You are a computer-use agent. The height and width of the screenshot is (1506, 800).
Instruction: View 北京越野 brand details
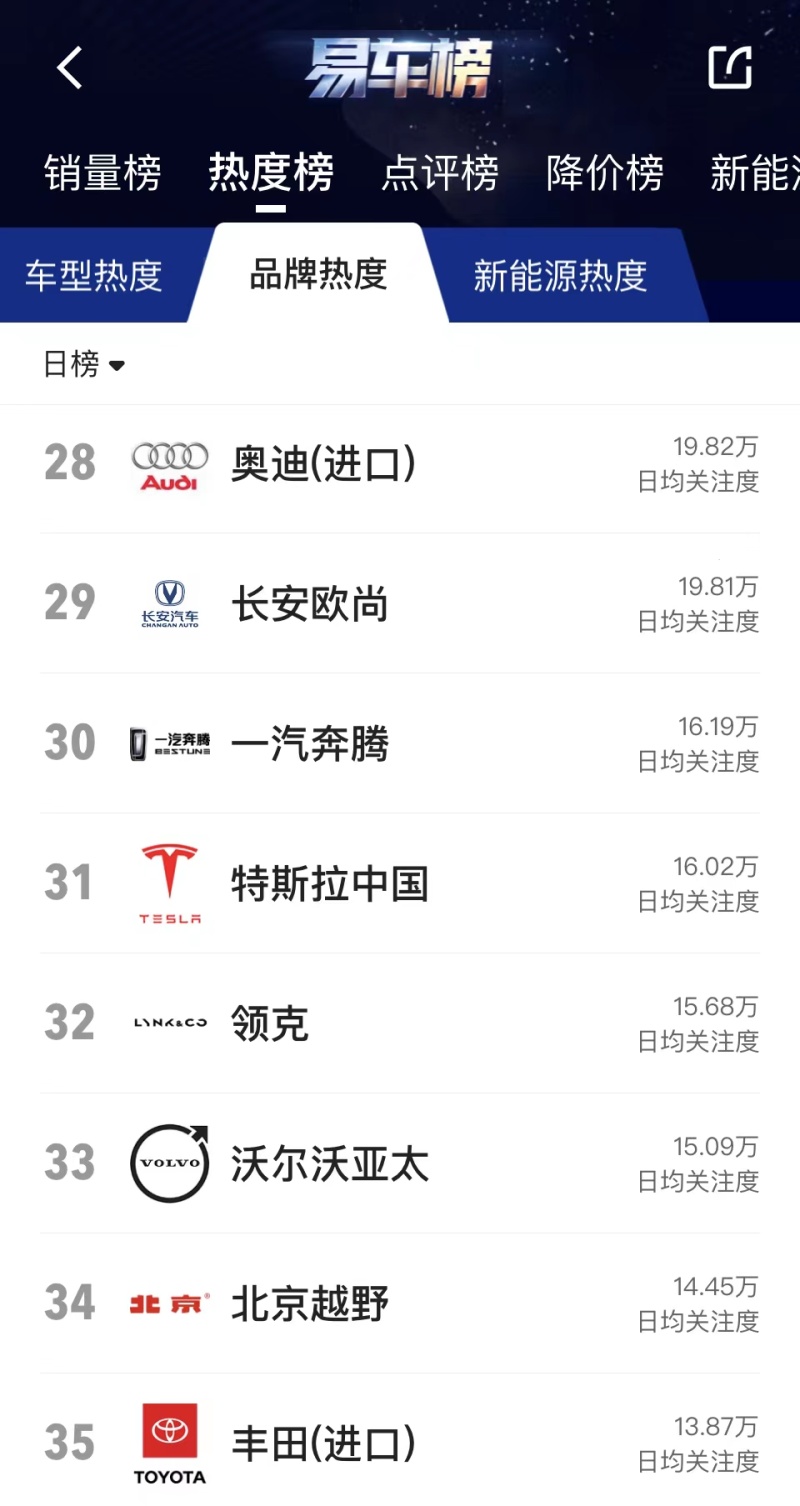[400, 1303]
